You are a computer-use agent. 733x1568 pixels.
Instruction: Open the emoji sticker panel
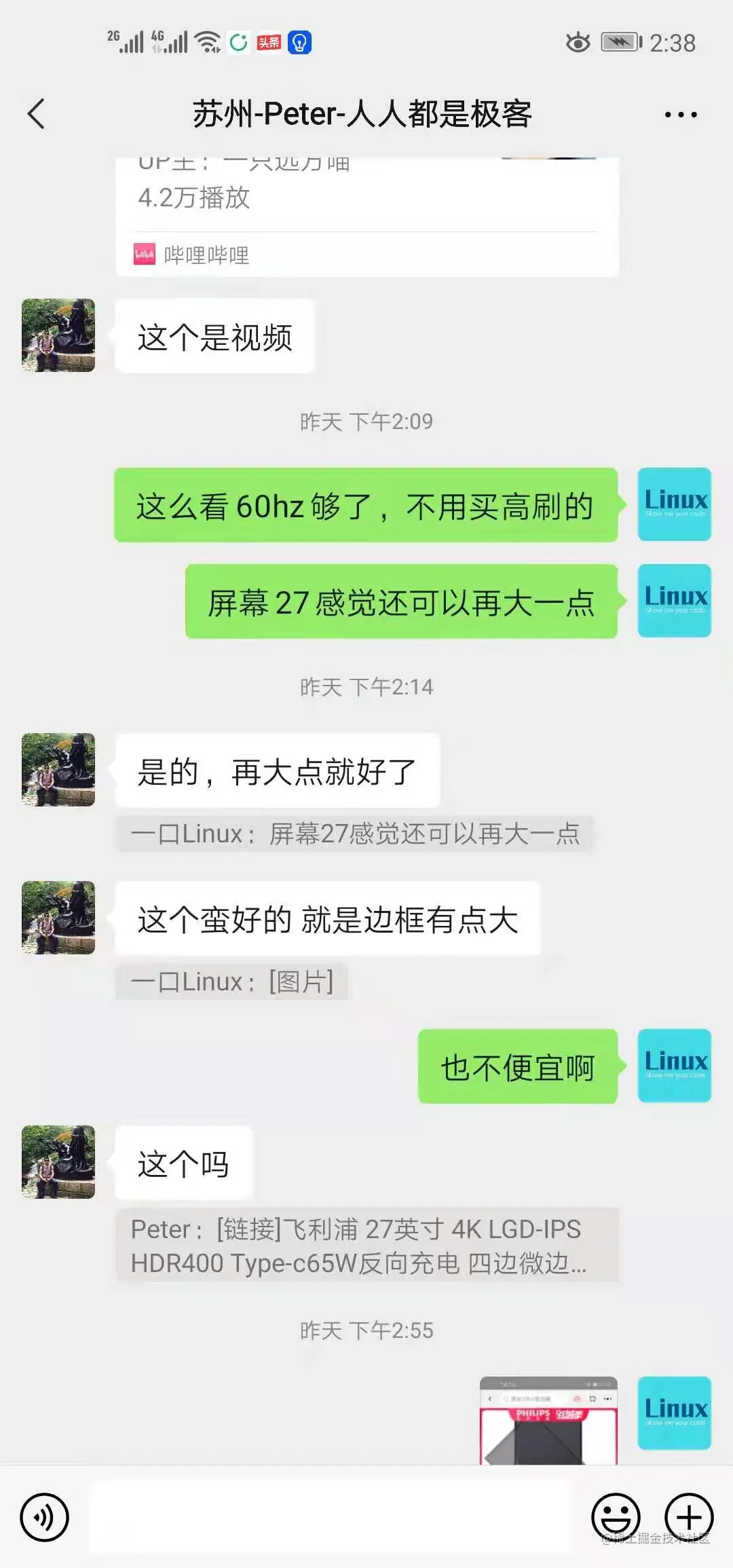[x=616, y=1517]
